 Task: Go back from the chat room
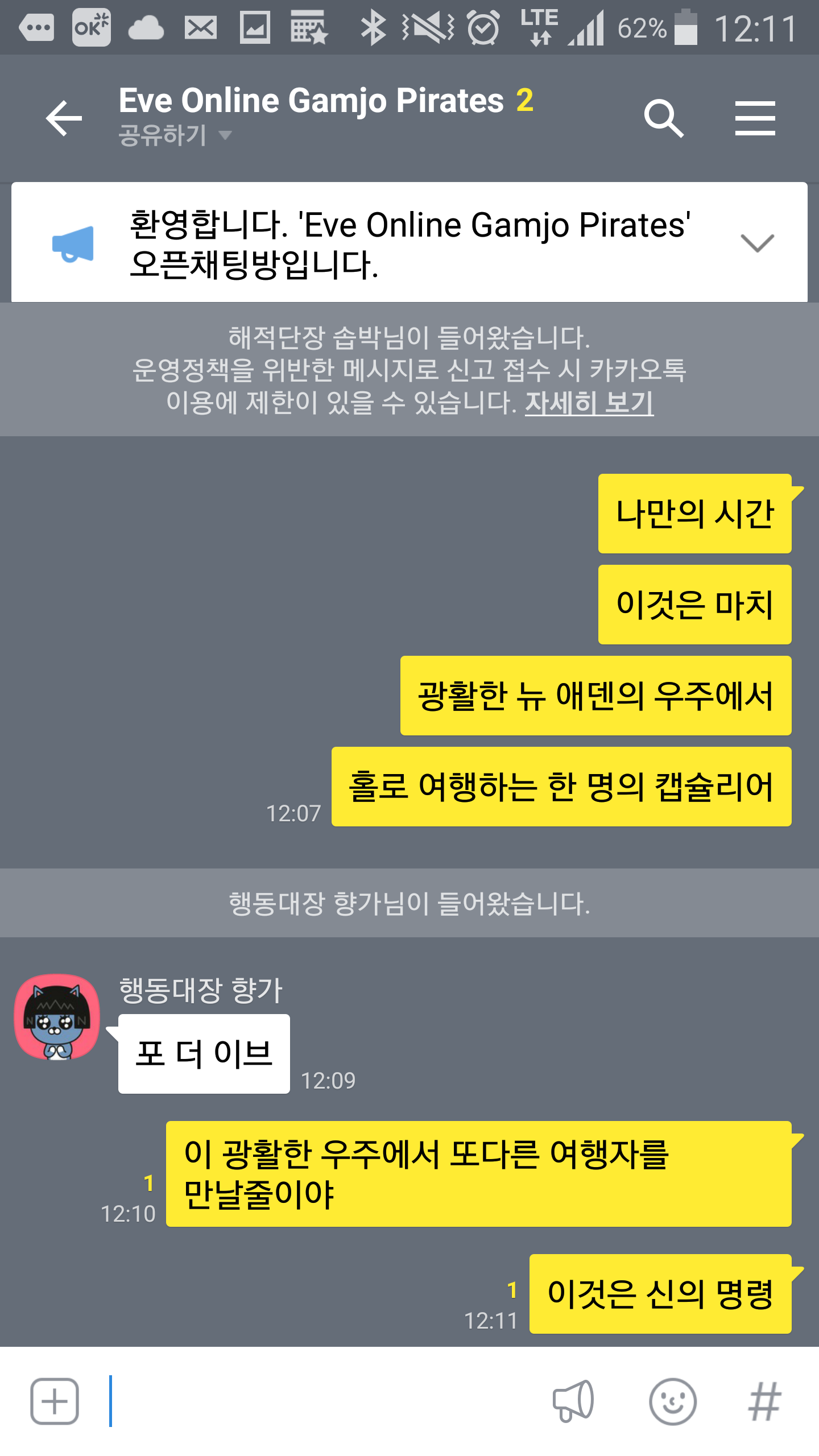(x=64, y=118)
